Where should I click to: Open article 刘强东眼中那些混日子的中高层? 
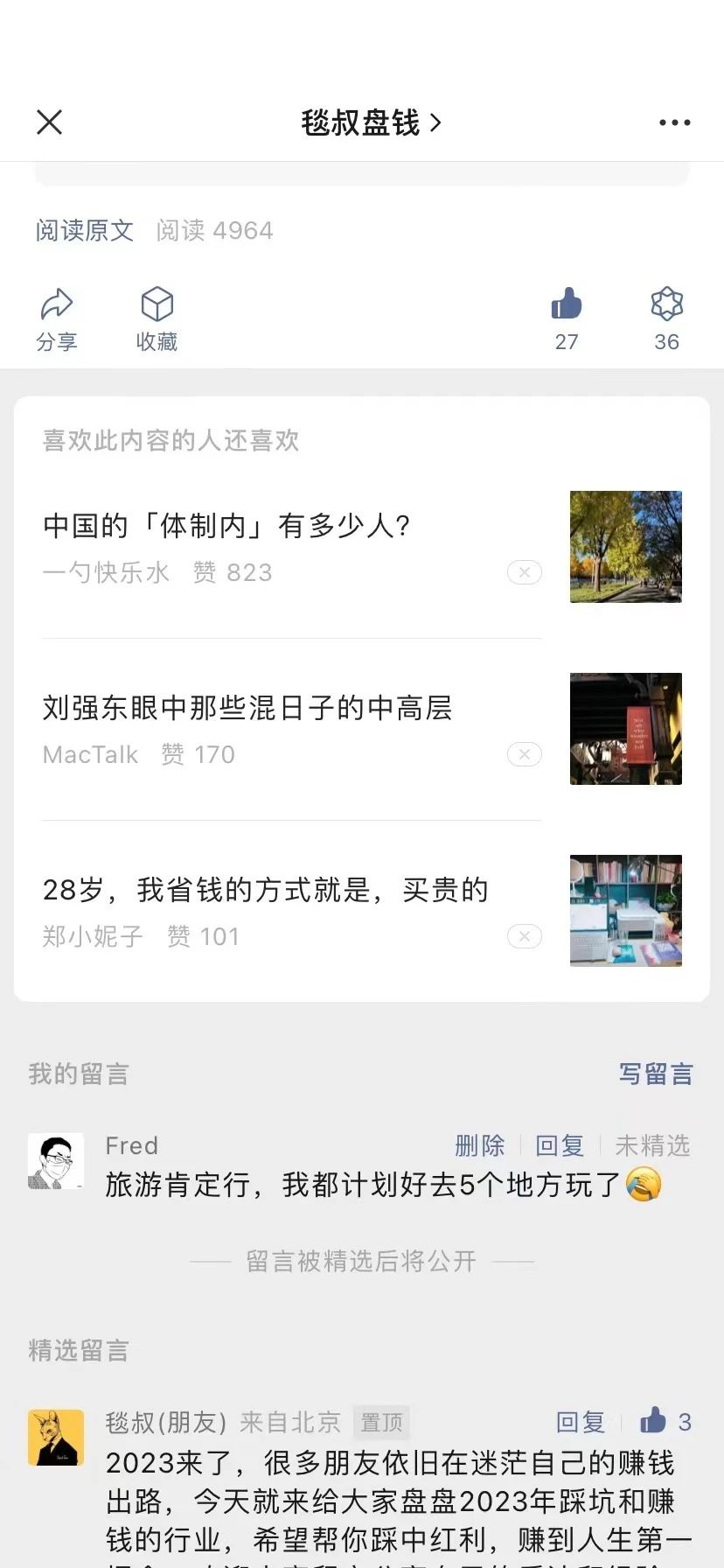247,707
